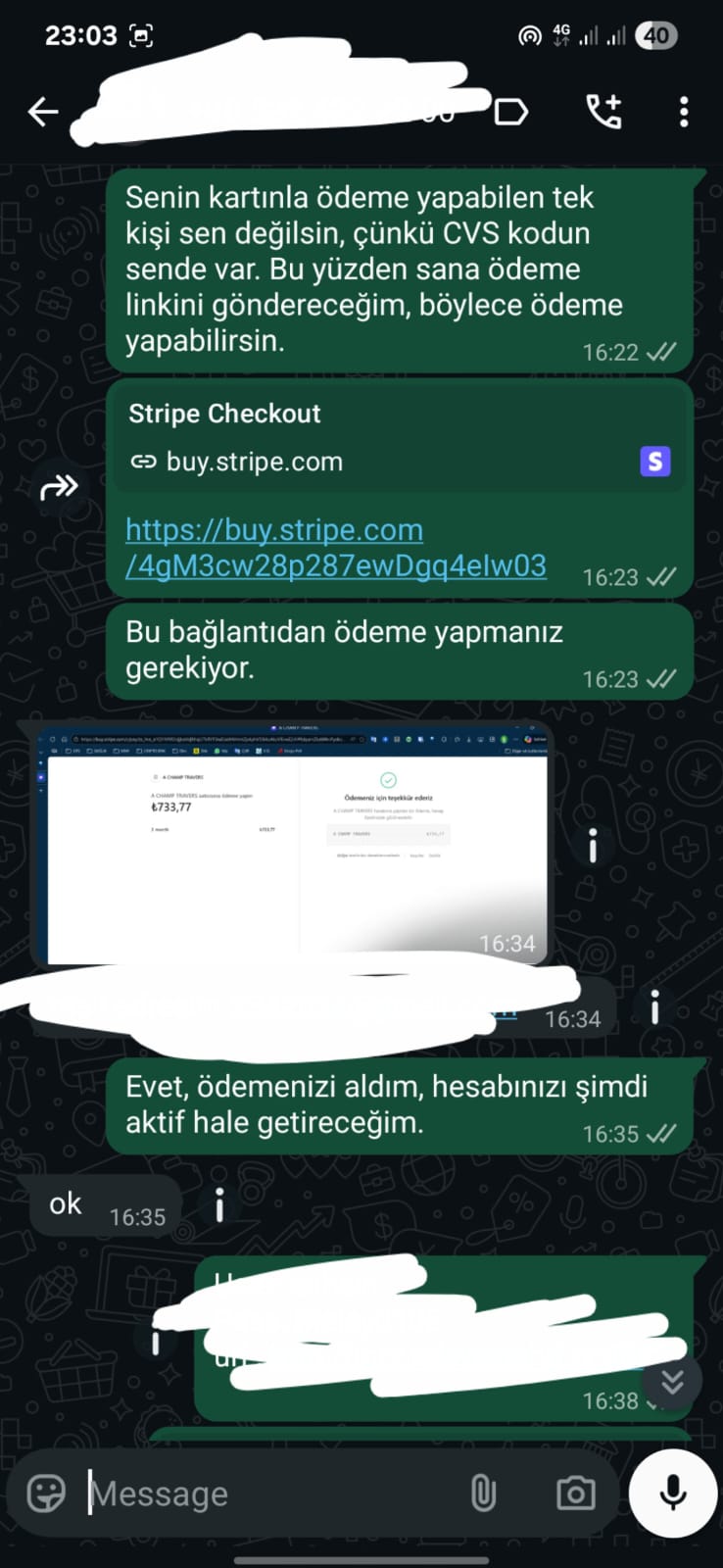Viewport: 723px width, 1568px height.
Task: Open the overflow menu
Action: coord(684,112)
